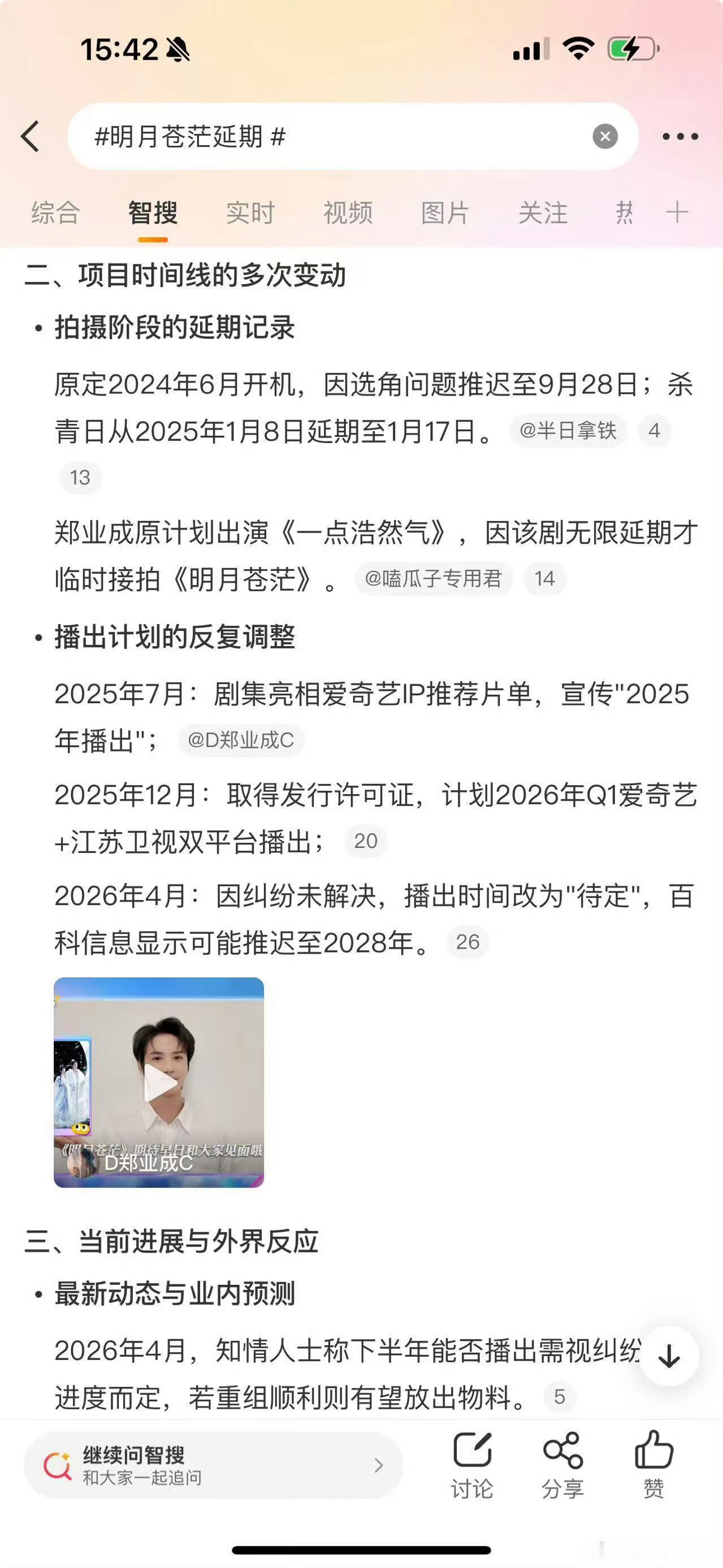Like this answer with 赞
Image resolution: width=723 pixels, height=1568 pixels.
653,1465
